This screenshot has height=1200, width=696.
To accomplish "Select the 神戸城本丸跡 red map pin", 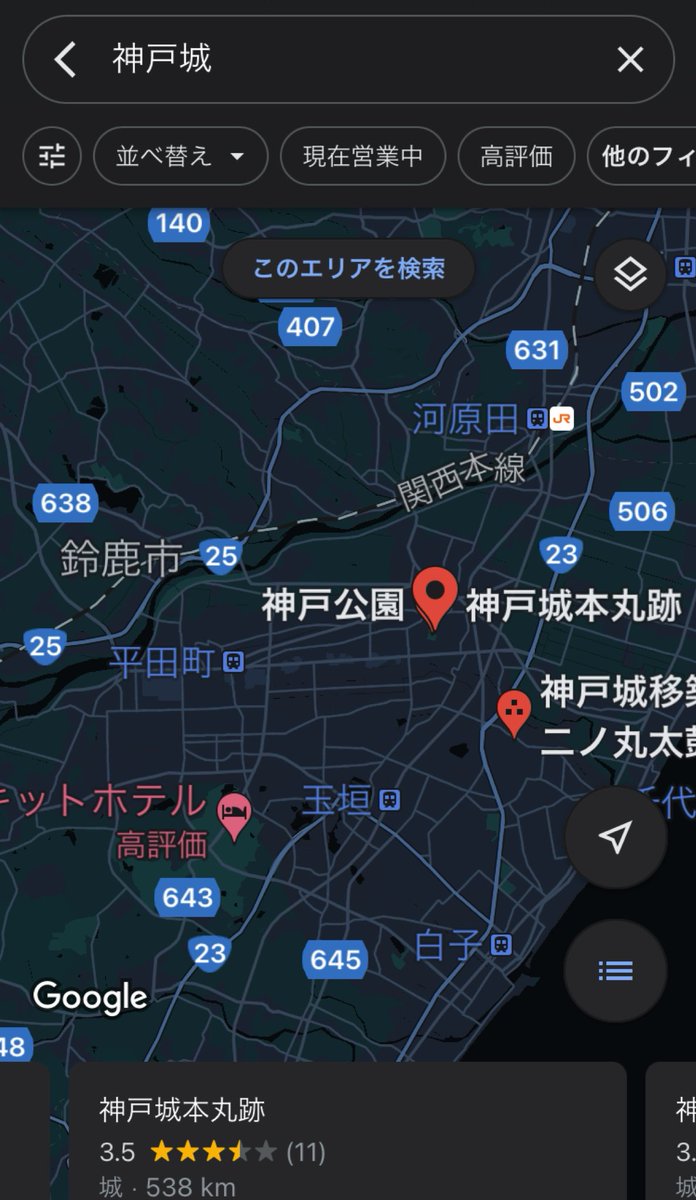I will (x=435, y=596).
